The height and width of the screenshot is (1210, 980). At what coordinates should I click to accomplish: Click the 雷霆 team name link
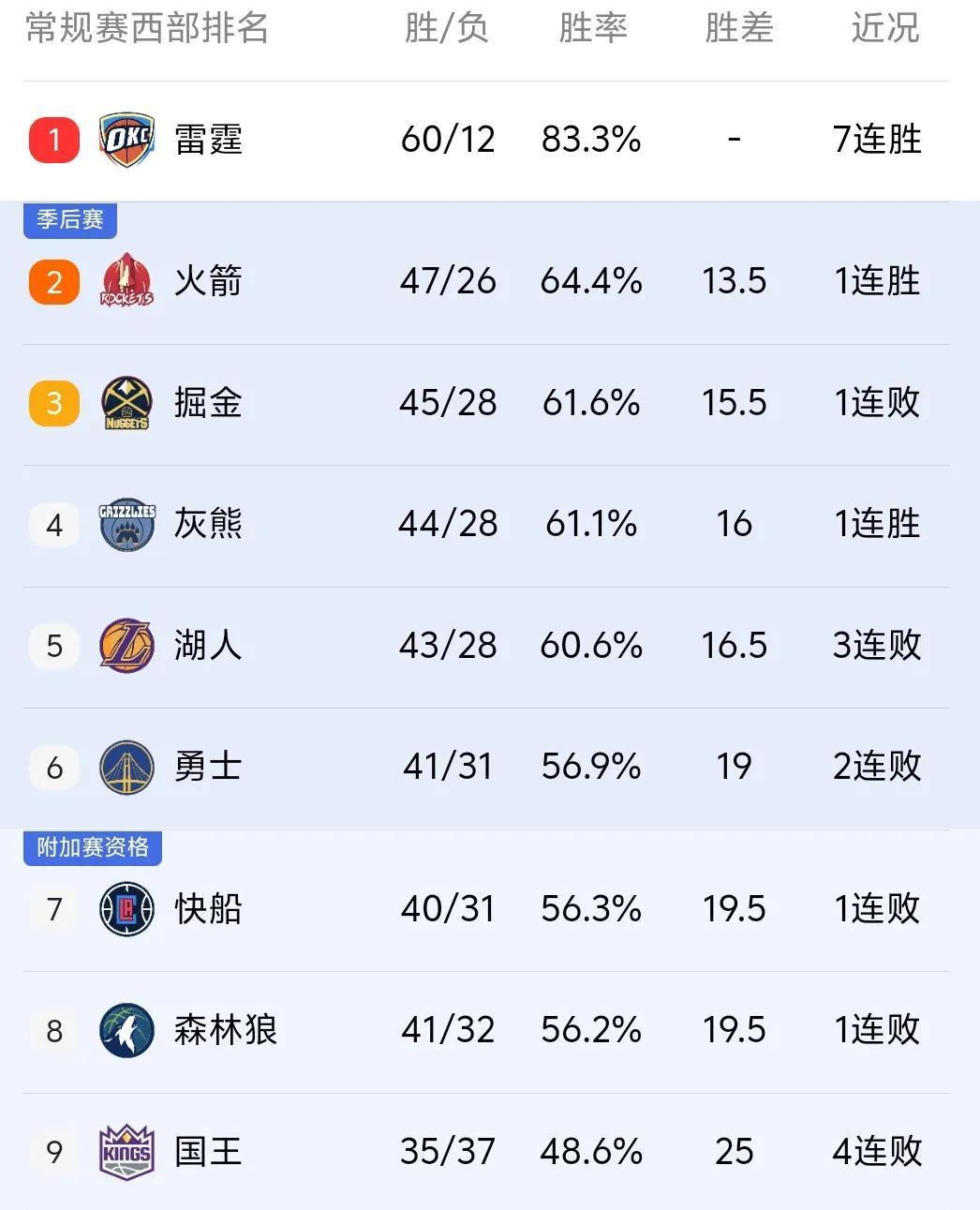[x=206, y=139]
